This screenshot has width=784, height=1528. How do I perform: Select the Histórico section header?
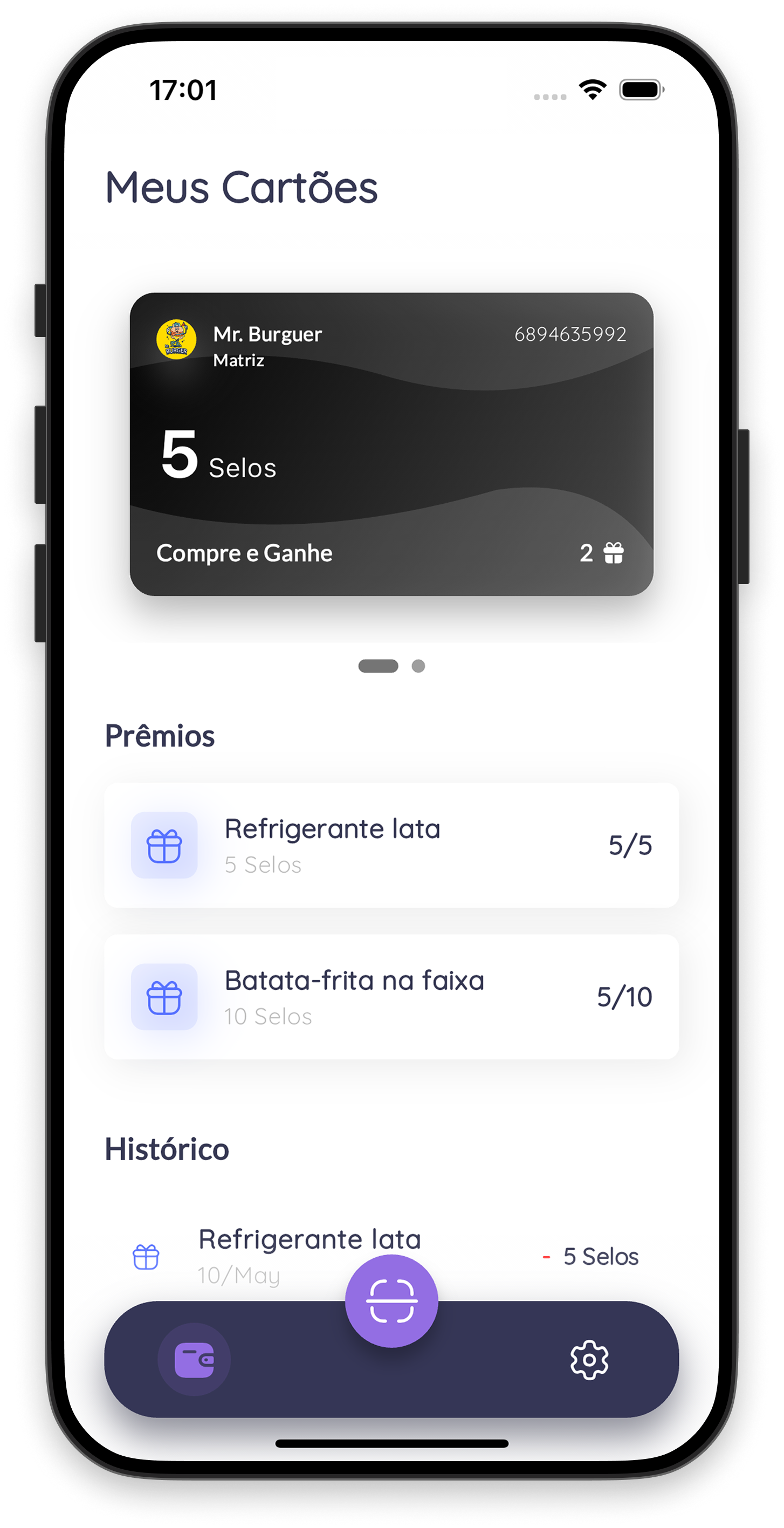click(x=167, y=1148)
